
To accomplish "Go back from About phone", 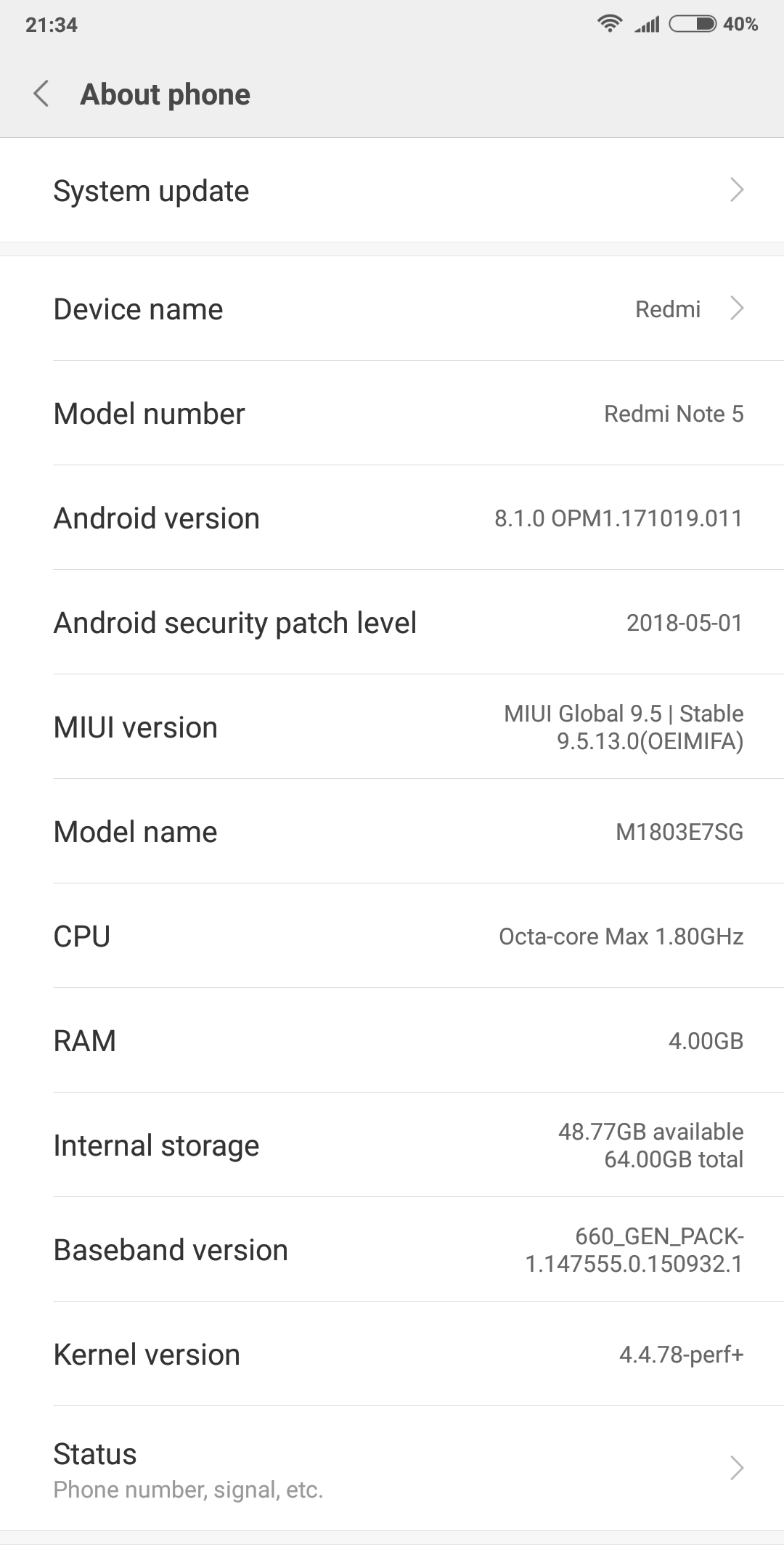I will (x=41, y=94).
